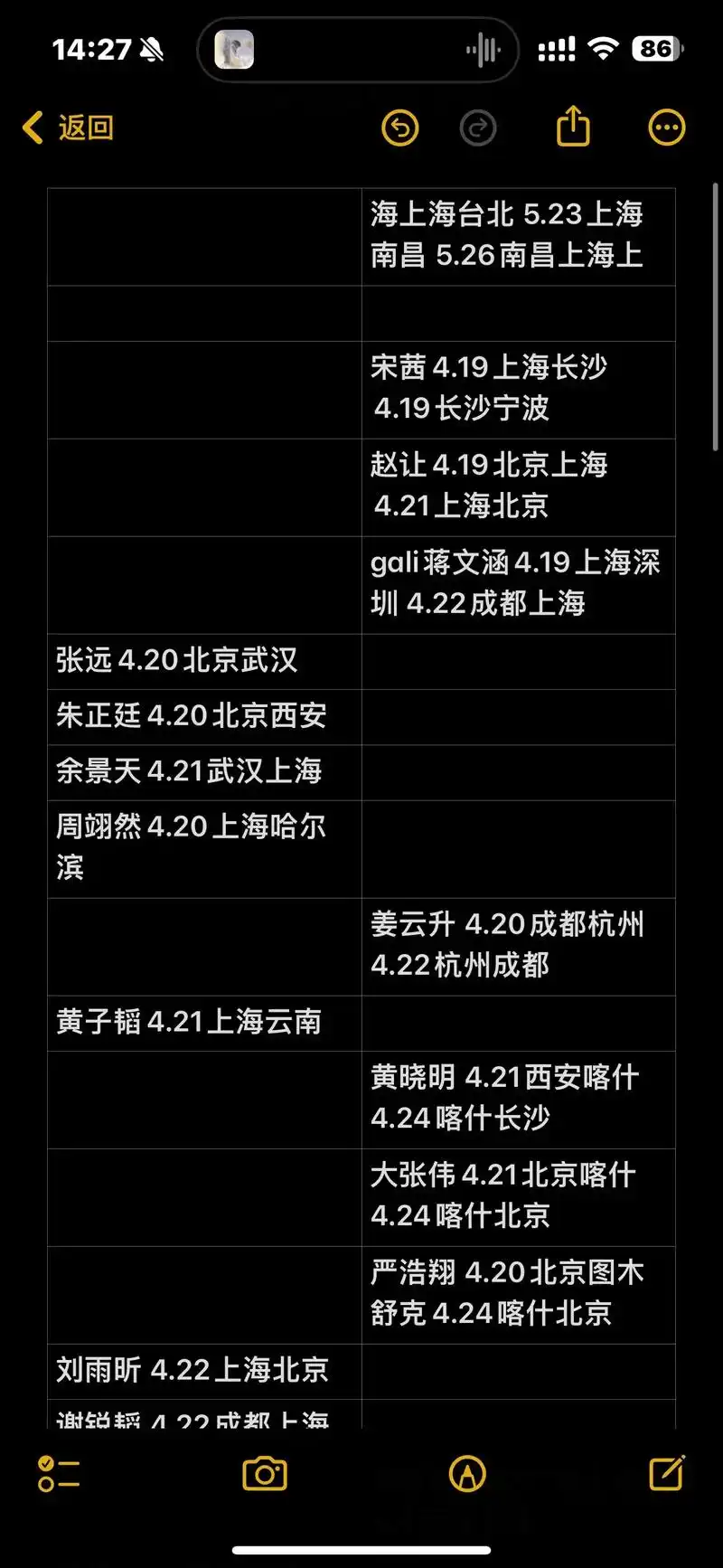Select the markup pen tool icon
723x1568 pixels.
click(x=465, y=1474)
